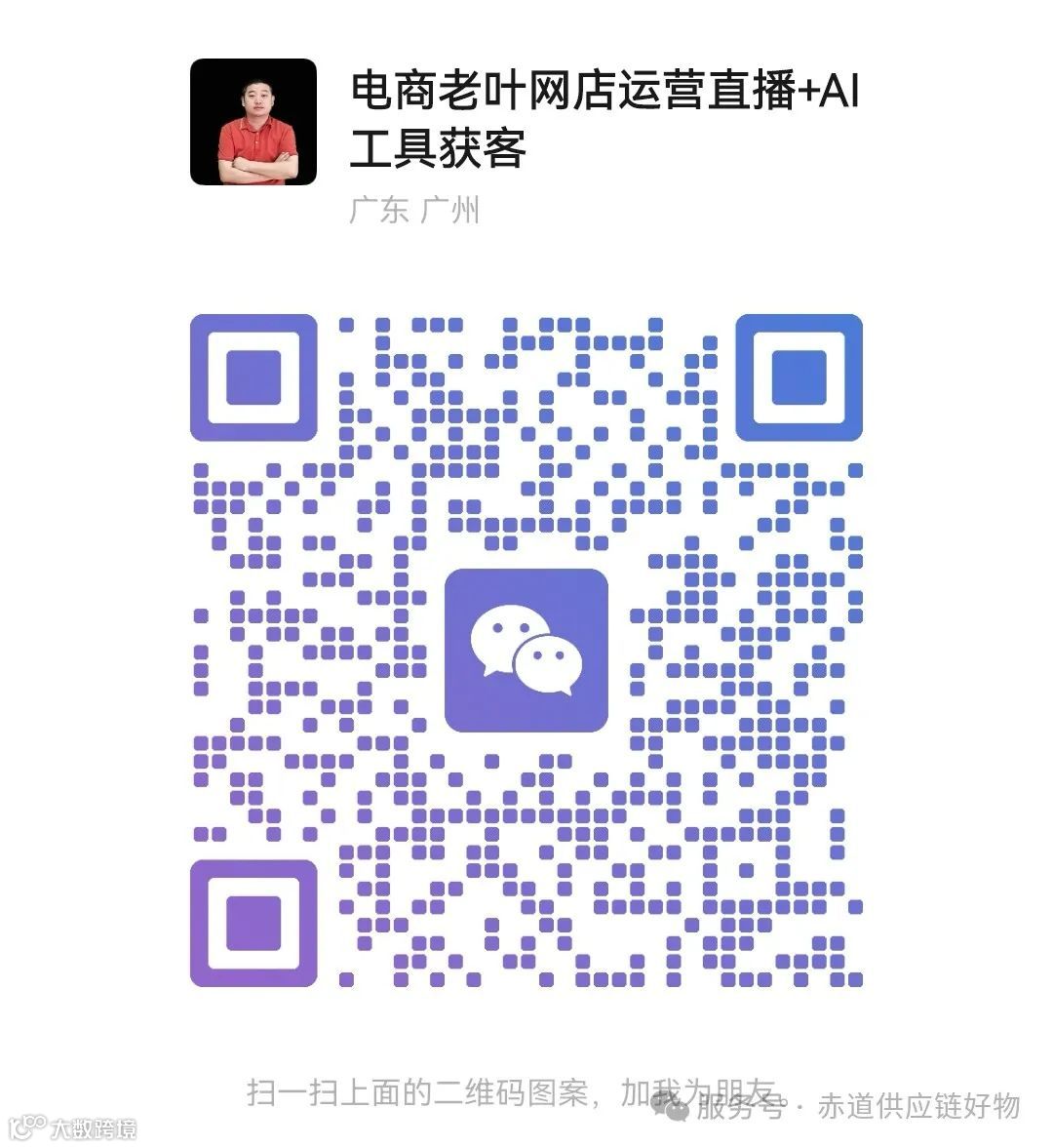Click the WeChat logo in the QR code center

(x=526, y=649)
